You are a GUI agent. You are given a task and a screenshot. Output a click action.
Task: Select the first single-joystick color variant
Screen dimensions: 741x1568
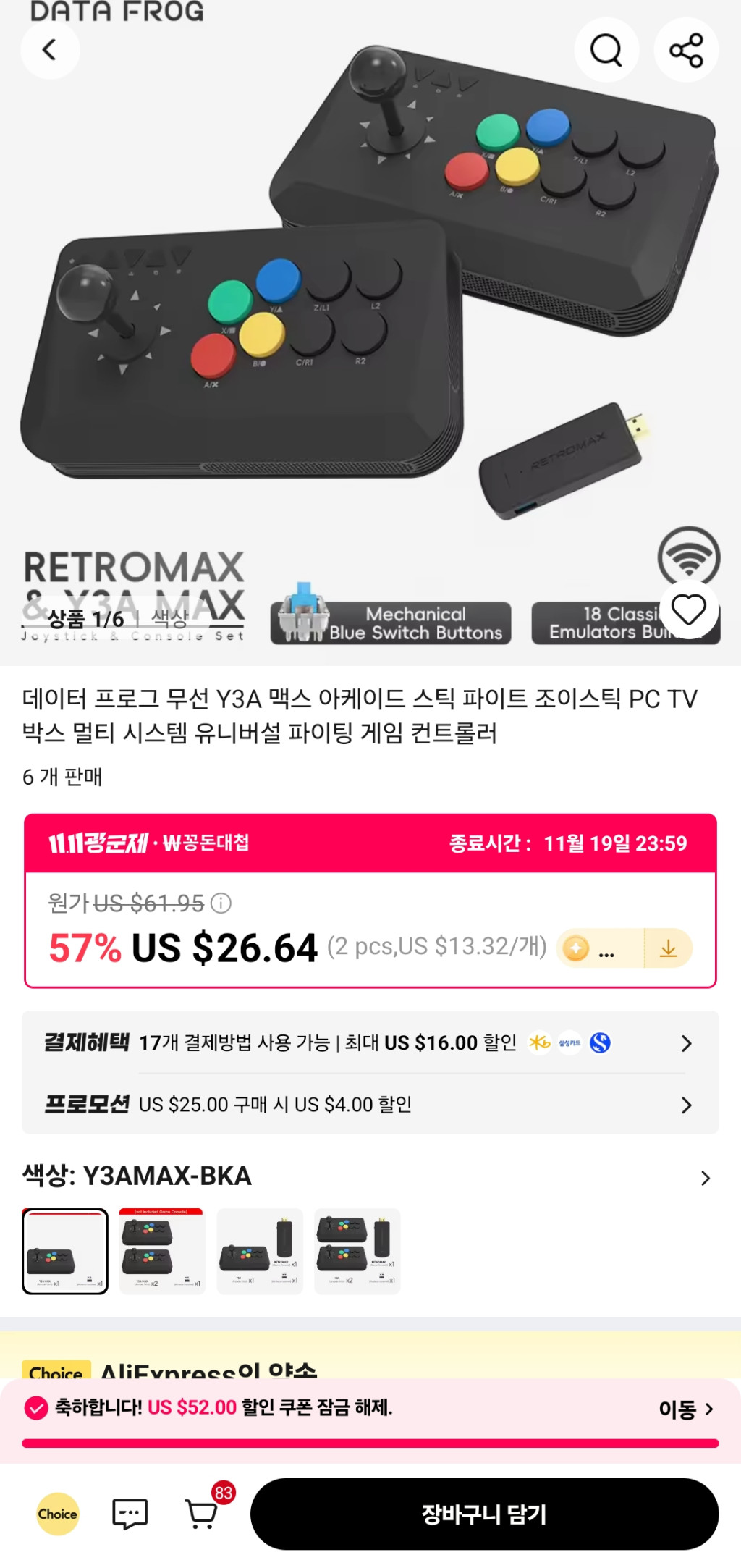pyautogui.click(x=65, y=1251)
